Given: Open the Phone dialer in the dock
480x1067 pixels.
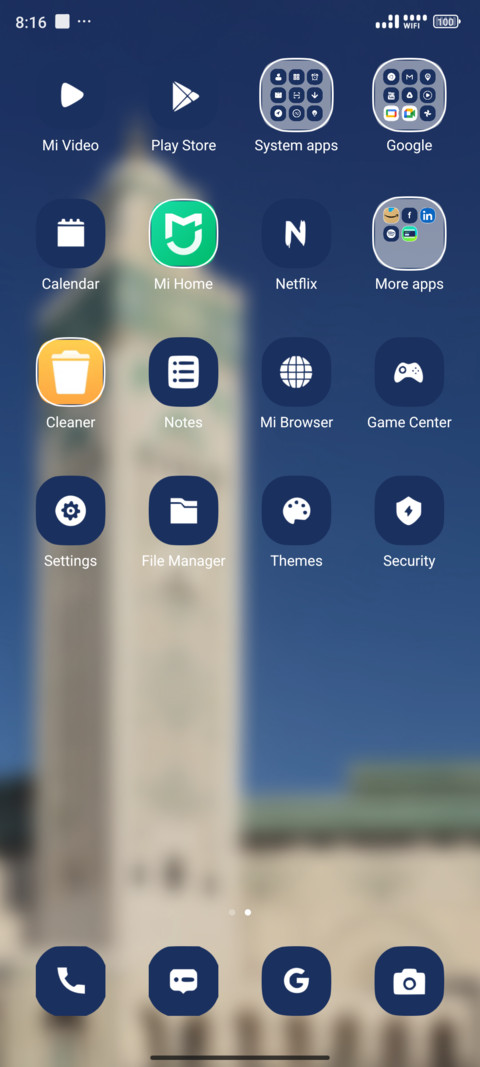Looking at the screenshot, I should tap(71, 981).
